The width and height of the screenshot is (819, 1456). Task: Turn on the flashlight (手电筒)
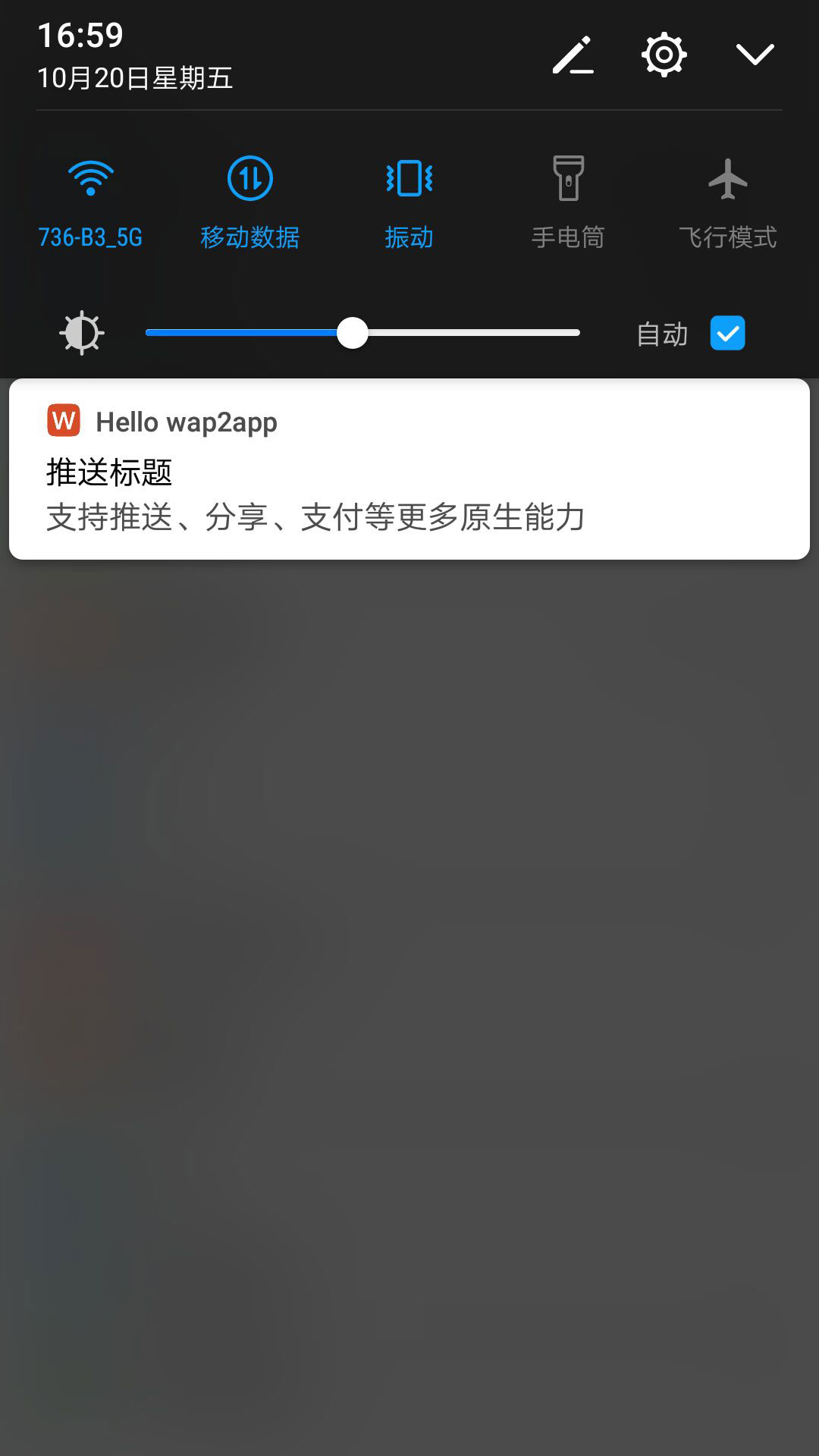point(568,180)
